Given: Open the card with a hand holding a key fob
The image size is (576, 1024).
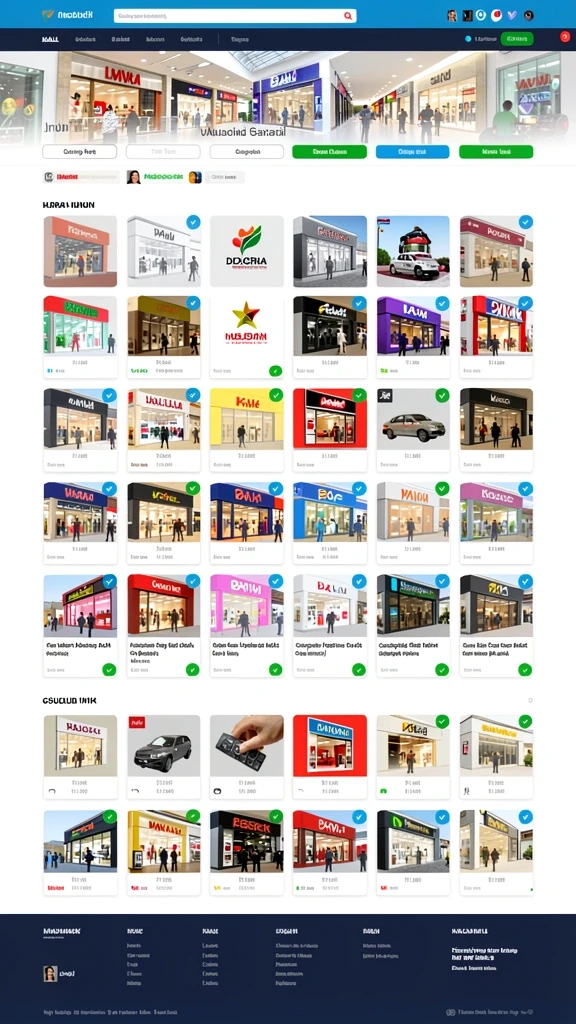Looking at the screenshot, I should pos(247,756).
